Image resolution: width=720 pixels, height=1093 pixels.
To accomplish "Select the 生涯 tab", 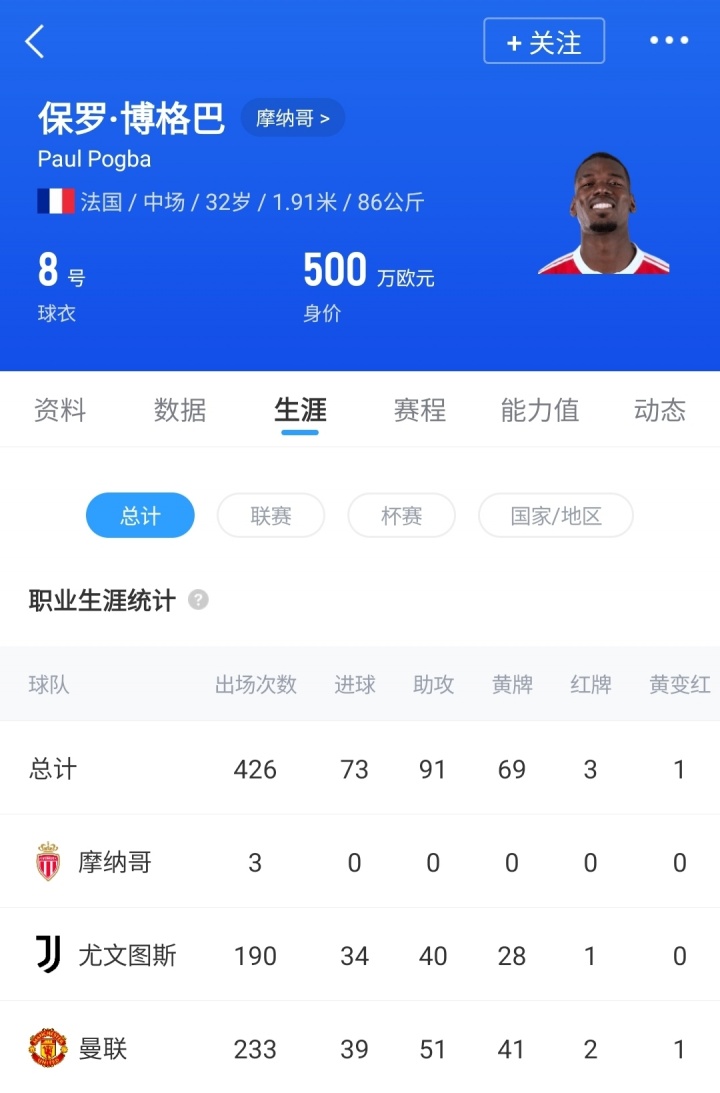I will (300, 410).
